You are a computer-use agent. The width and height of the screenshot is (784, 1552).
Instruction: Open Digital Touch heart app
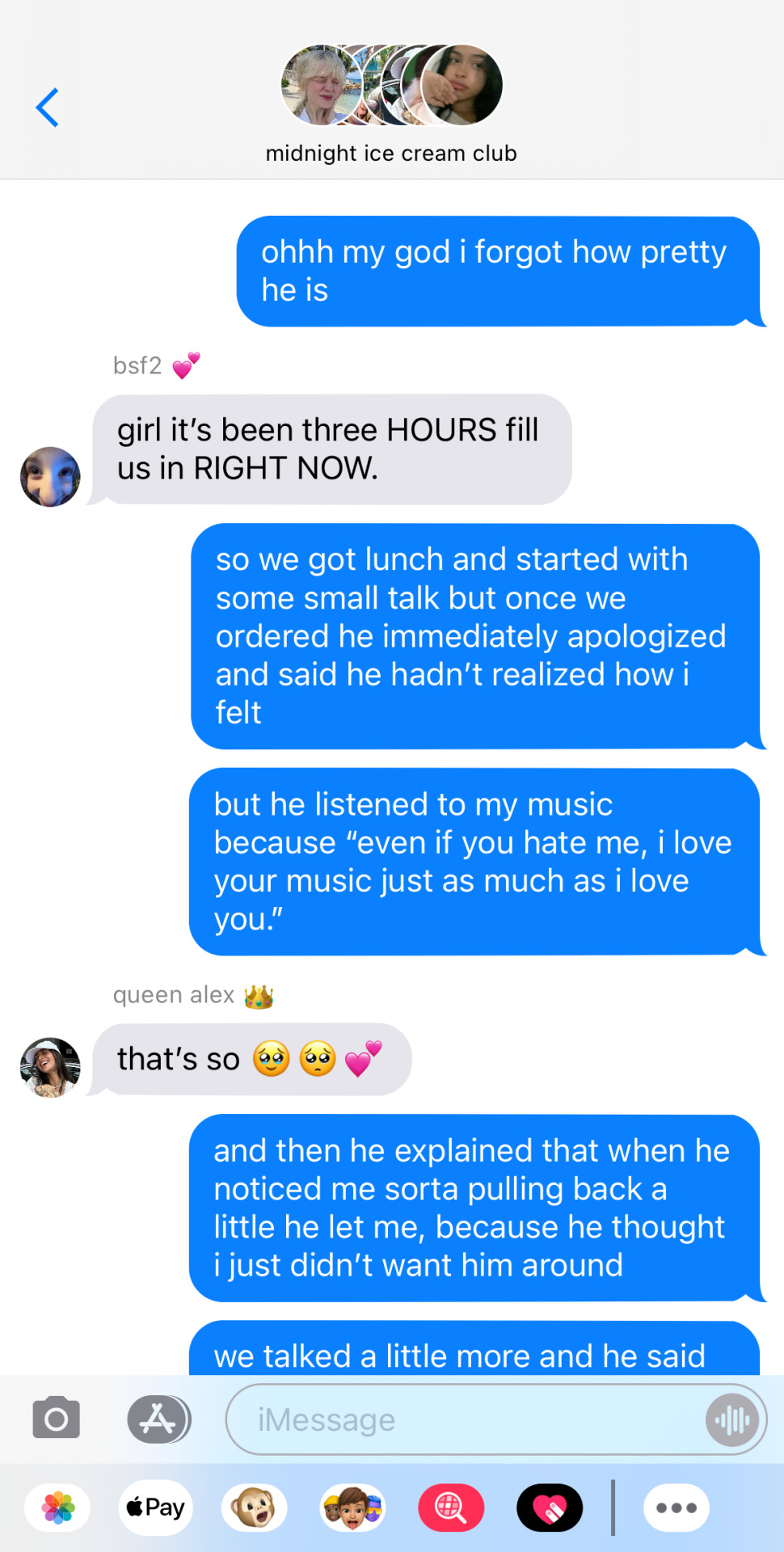tap(550, 1508)
